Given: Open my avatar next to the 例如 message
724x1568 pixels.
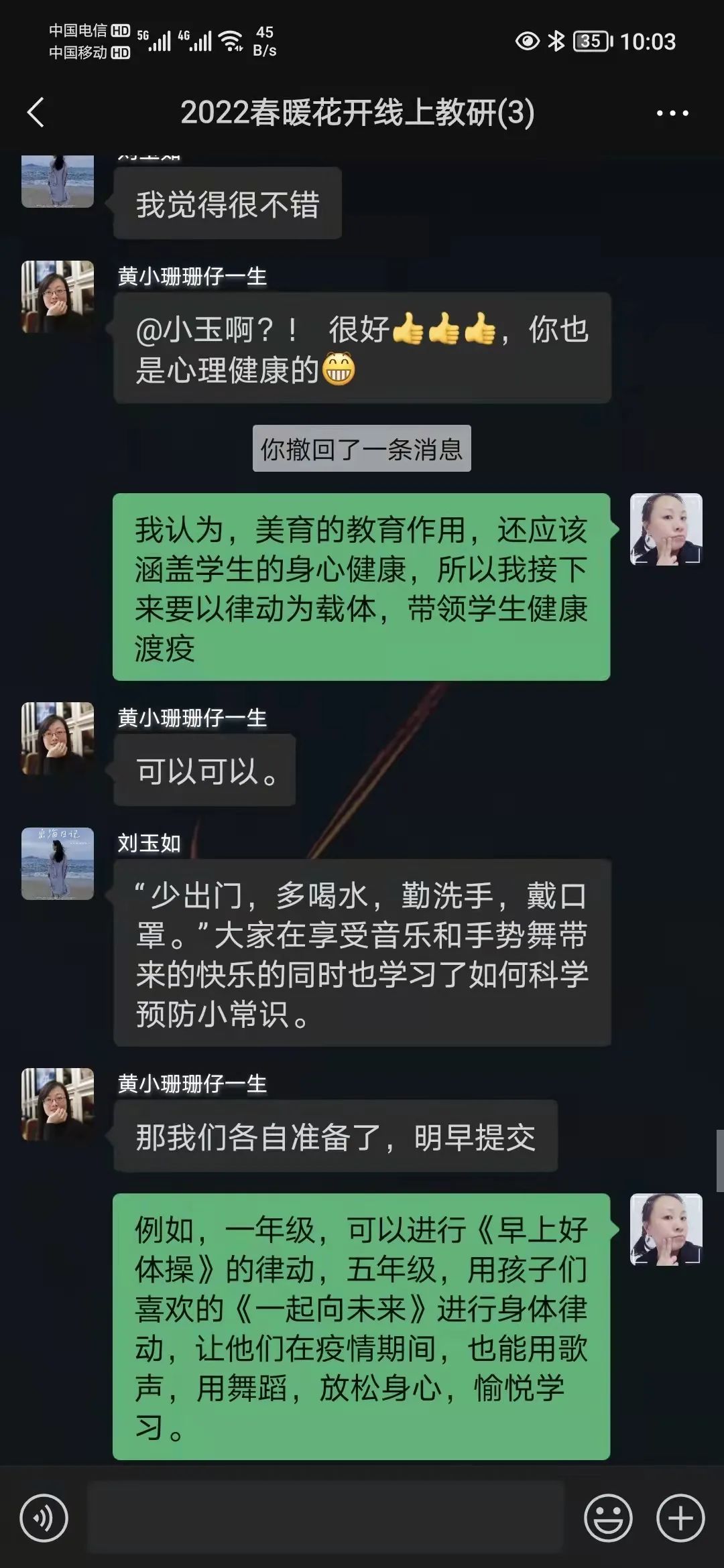Looking at the screenshot, I should point(666,1230).
